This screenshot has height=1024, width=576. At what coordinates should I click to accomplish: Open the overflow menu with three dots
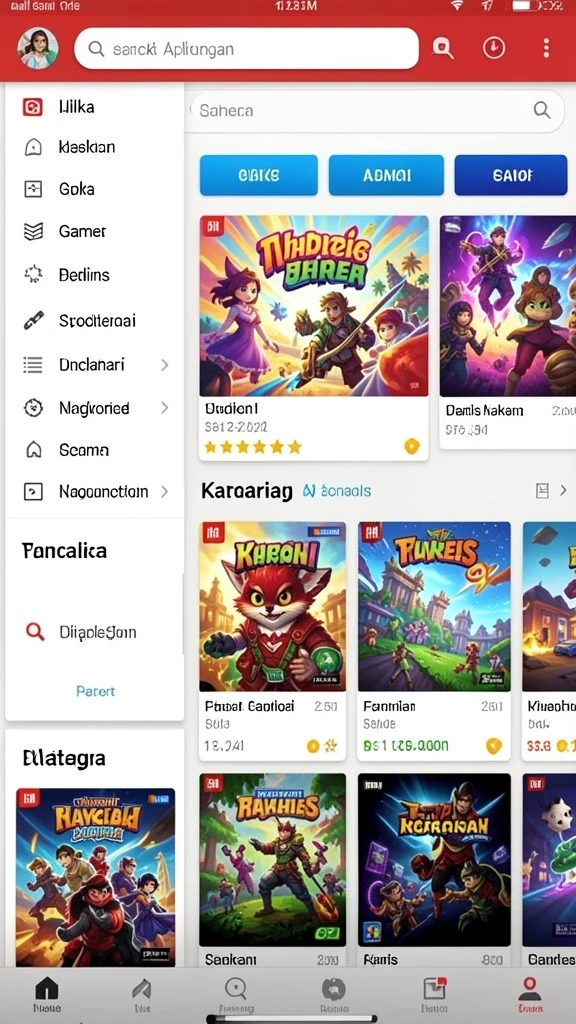click(x=546, y=48)
